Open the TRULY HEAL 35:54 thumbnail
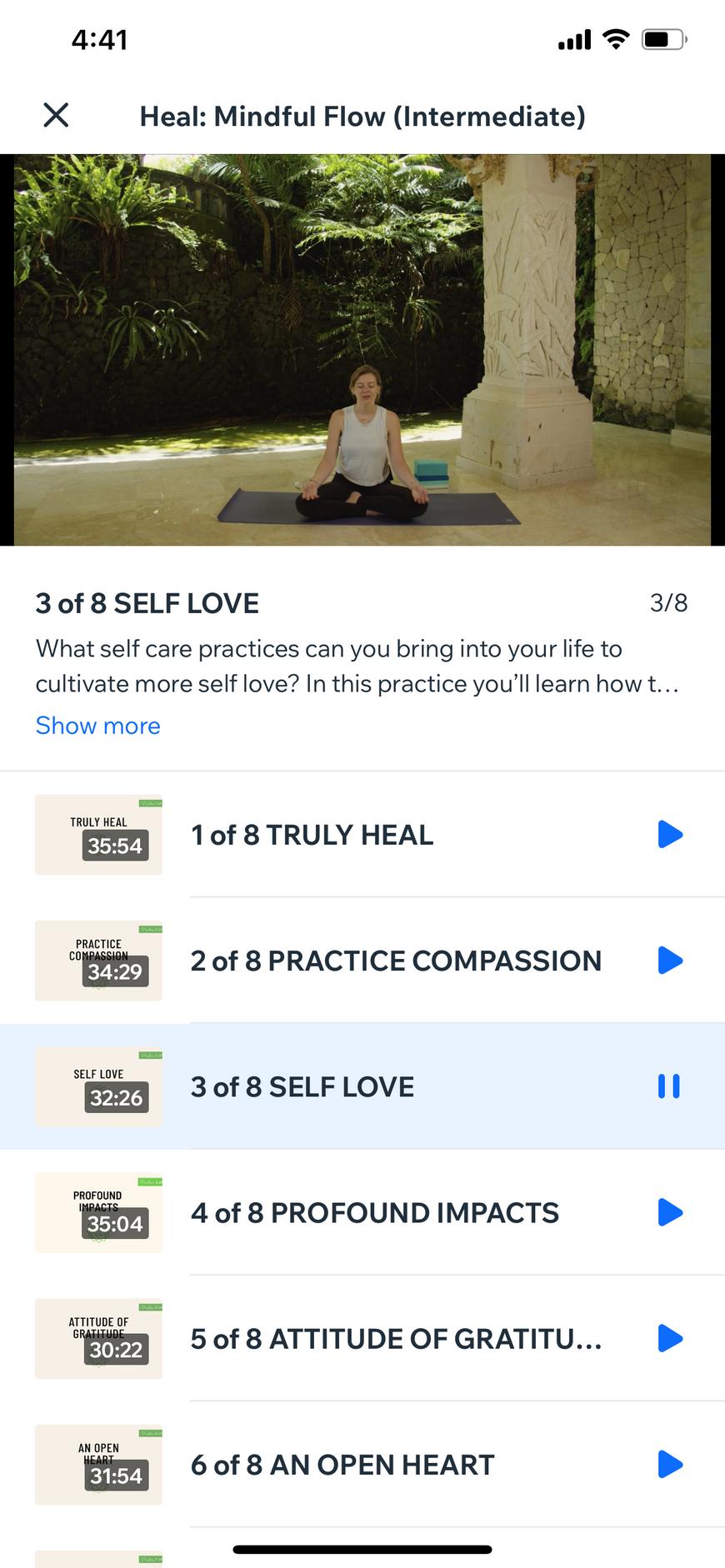 point(98,835)
